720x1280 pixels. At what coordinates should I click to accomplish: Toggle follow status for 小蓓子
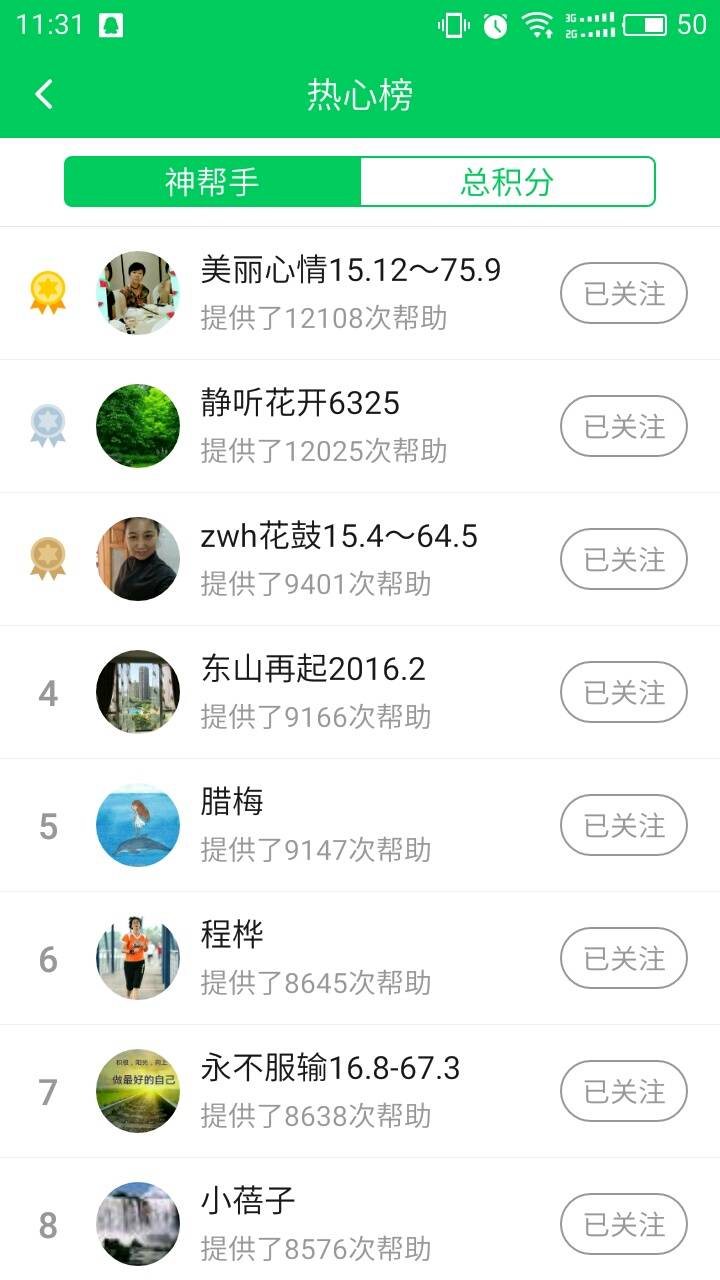(x=622, y=1224)
